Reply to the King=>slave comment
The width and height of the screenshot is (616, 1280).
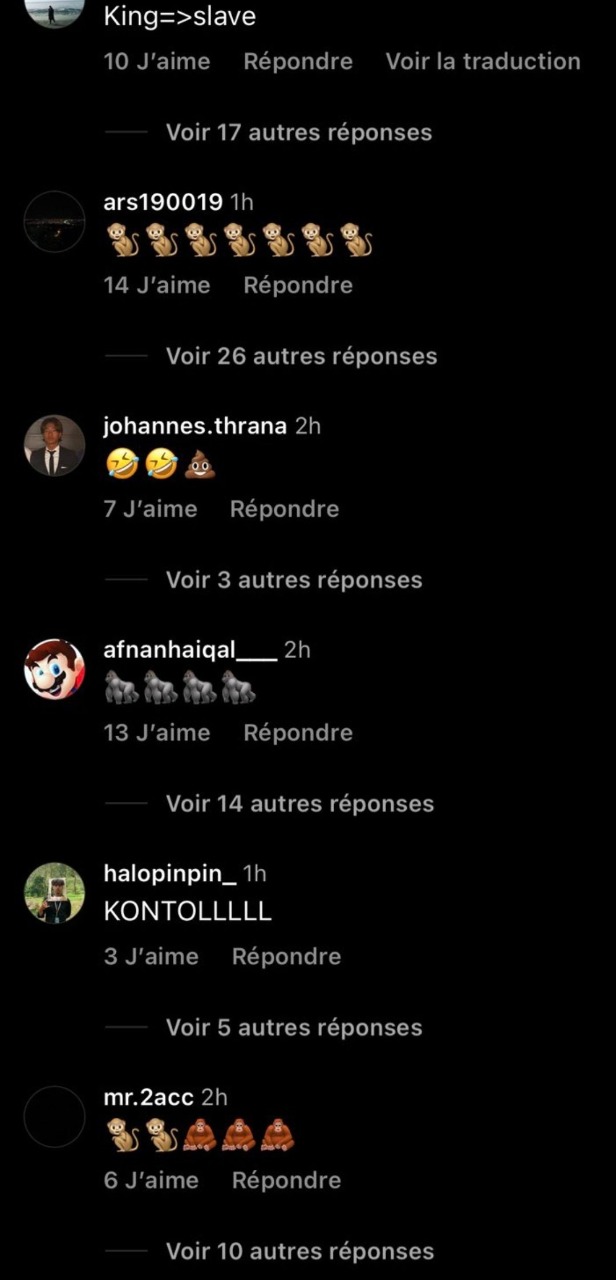(298, 61)
